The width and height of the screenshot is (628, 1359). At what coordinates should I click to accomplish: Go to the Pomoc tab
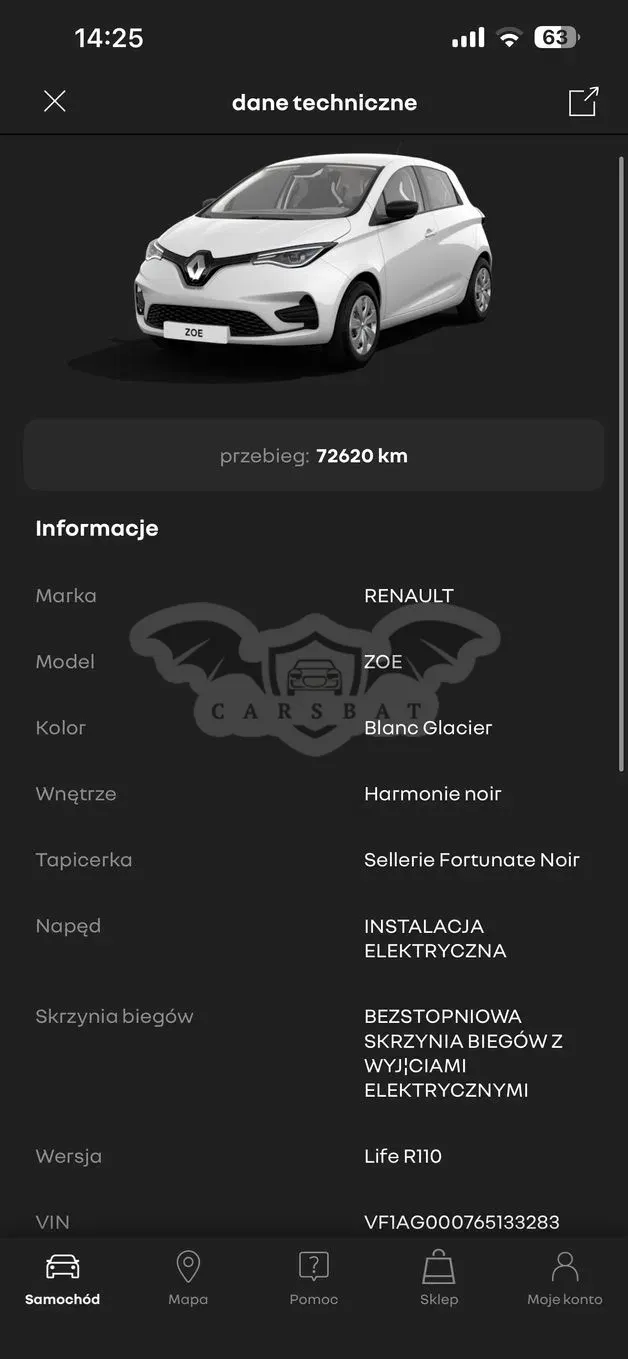click(314, 1279)
